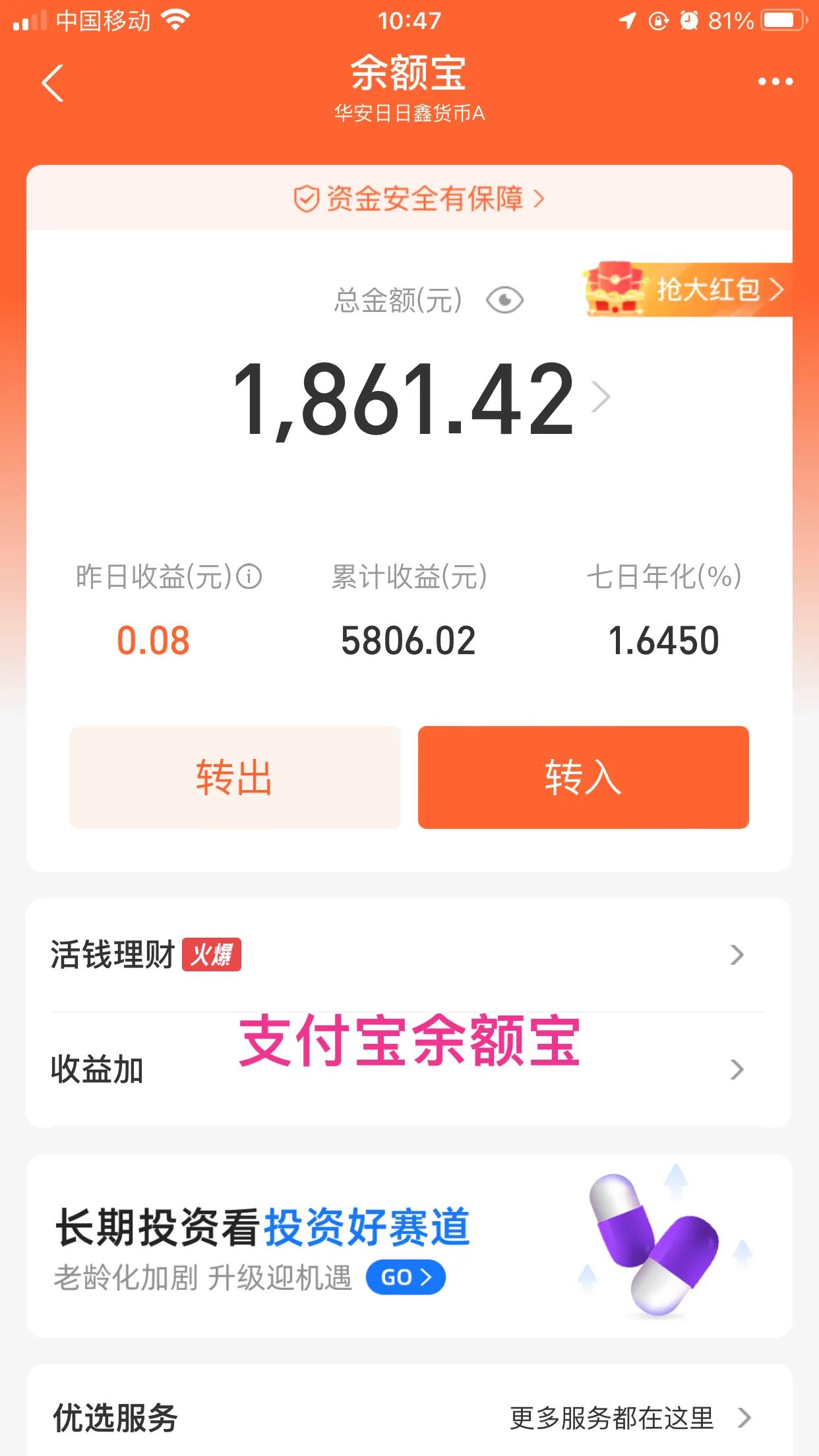Toggle the eye icon to hide total amount
This screenshot has width=819, height=1456.
click(504, 300)
